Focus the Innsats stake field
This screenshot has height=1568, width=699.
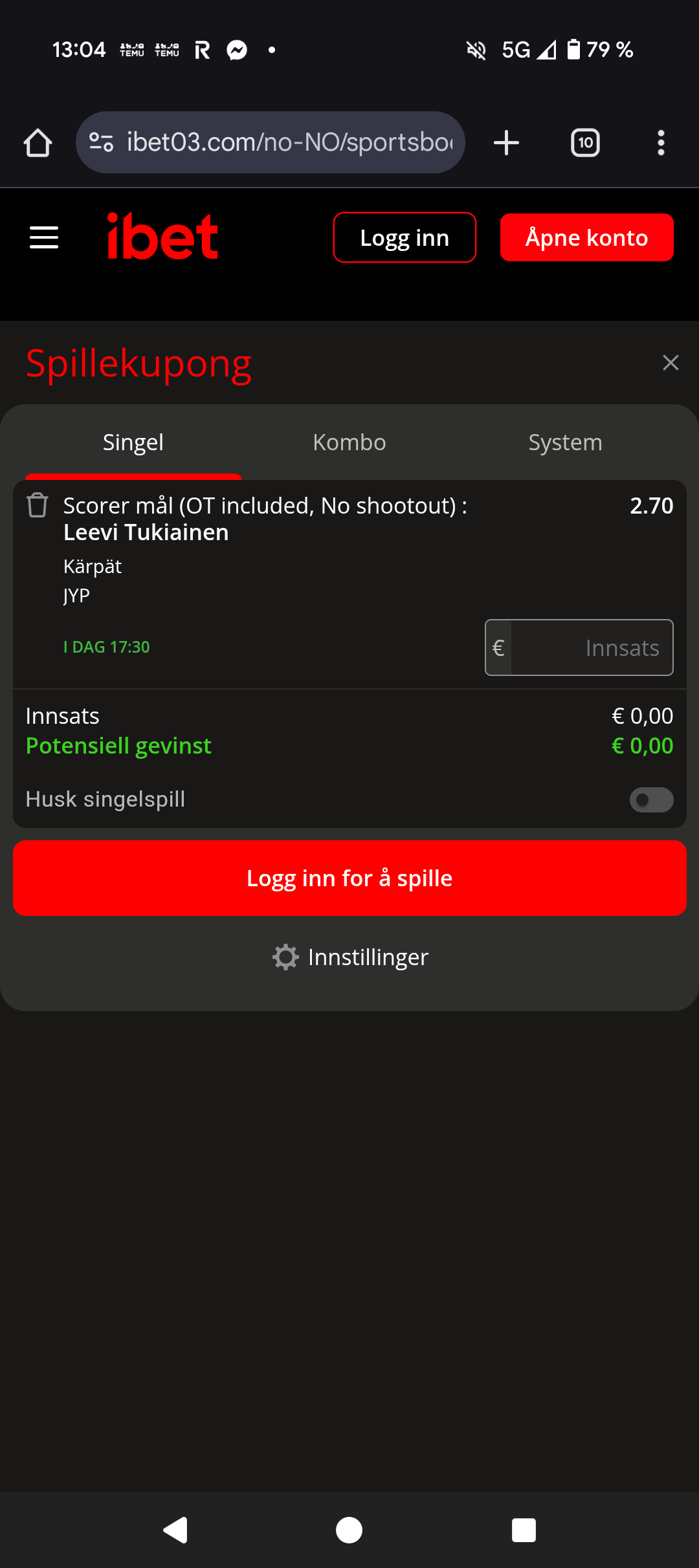(579, 648)
